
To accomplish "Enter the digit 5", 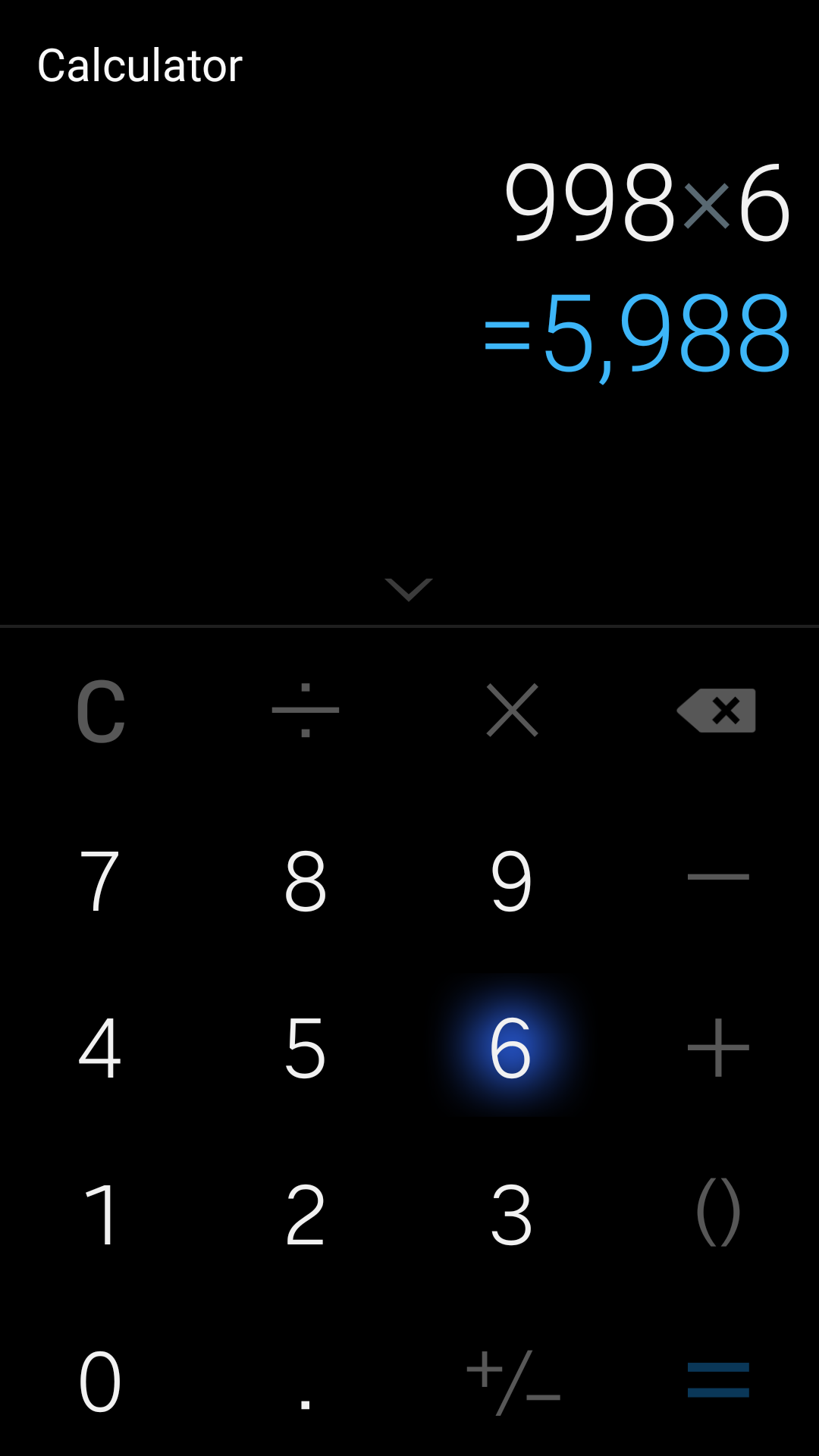I will point(306,1048).
